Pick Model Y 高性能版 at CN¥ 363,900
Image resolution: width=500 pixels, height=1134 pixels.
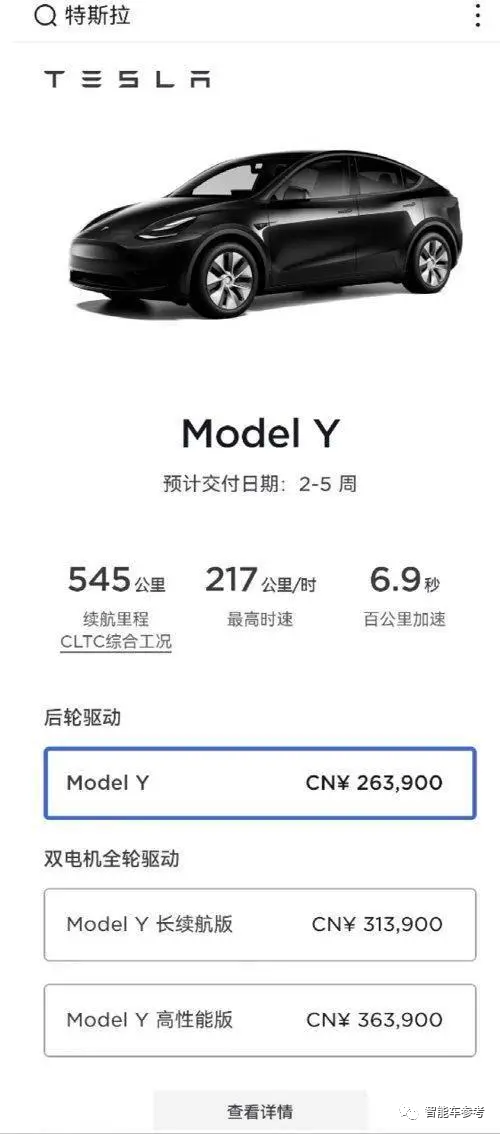(260, 1020)
